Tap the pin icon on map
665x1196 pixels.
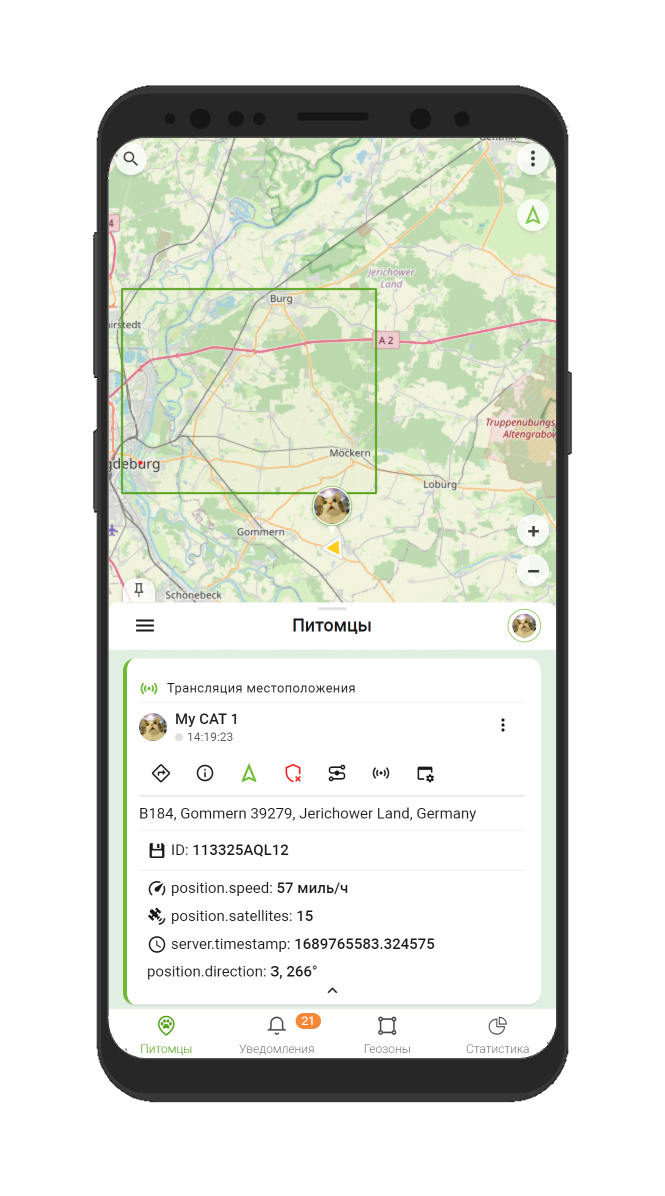pos(139,589)
